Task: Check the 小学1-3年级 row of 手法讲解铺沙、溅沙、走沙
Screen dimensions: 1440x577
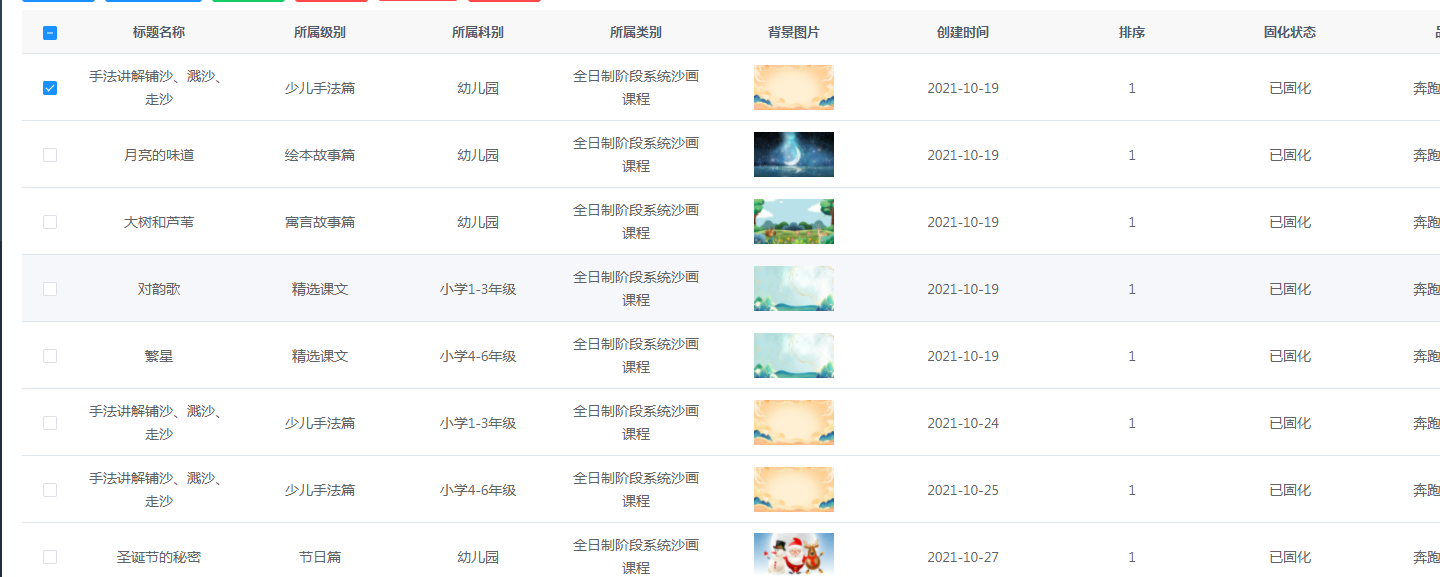Action: (50, 423)
